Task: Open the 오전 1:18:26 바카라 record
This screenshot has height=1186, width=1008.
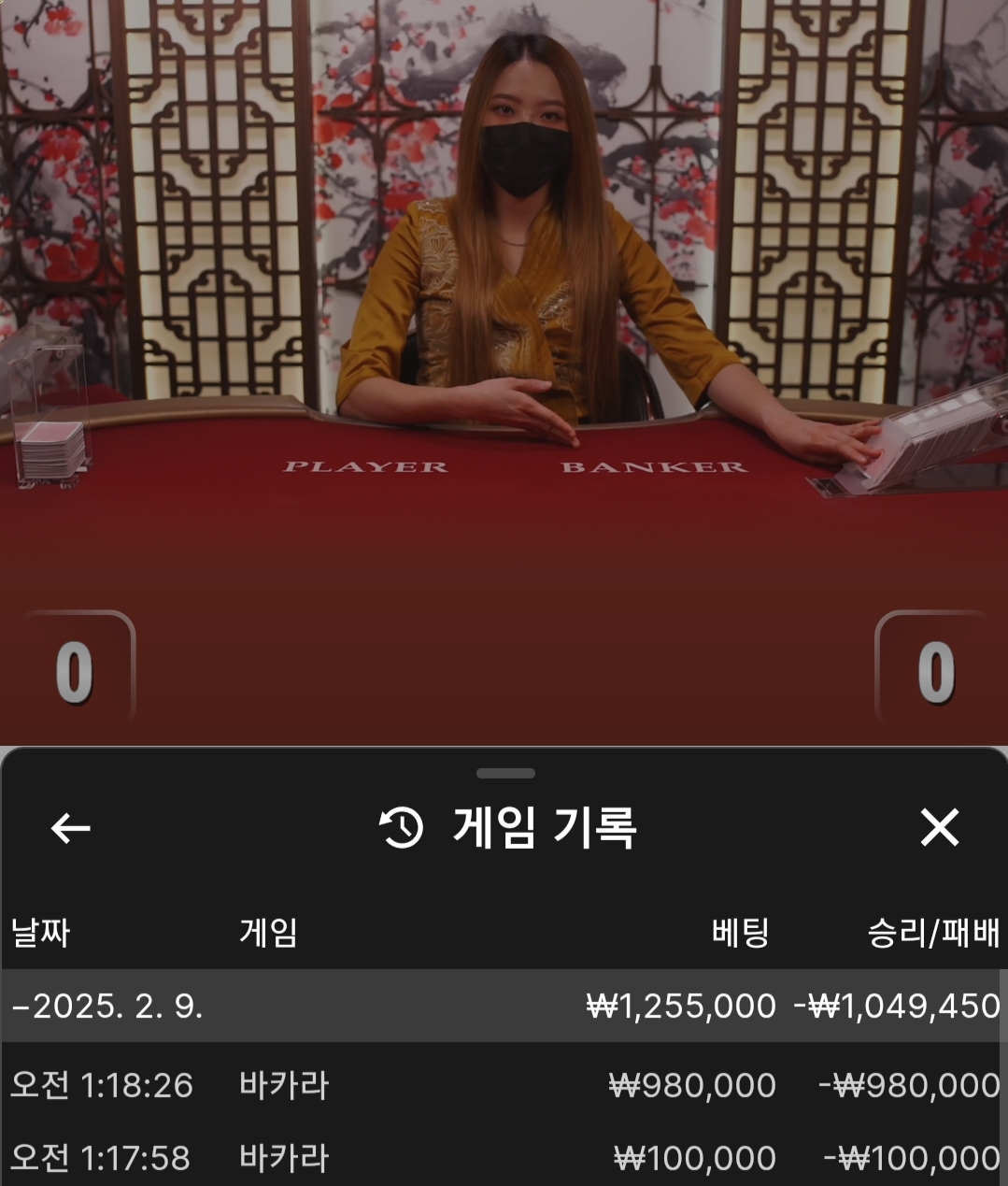Action: click(503, 1085)
